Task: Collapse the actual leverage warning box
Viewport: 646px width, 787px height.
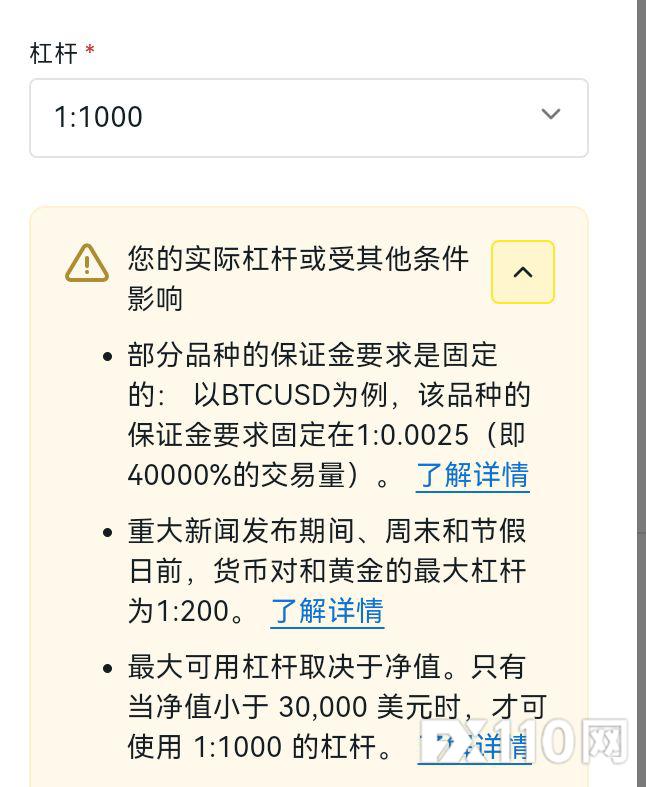Action: [522, 272]
